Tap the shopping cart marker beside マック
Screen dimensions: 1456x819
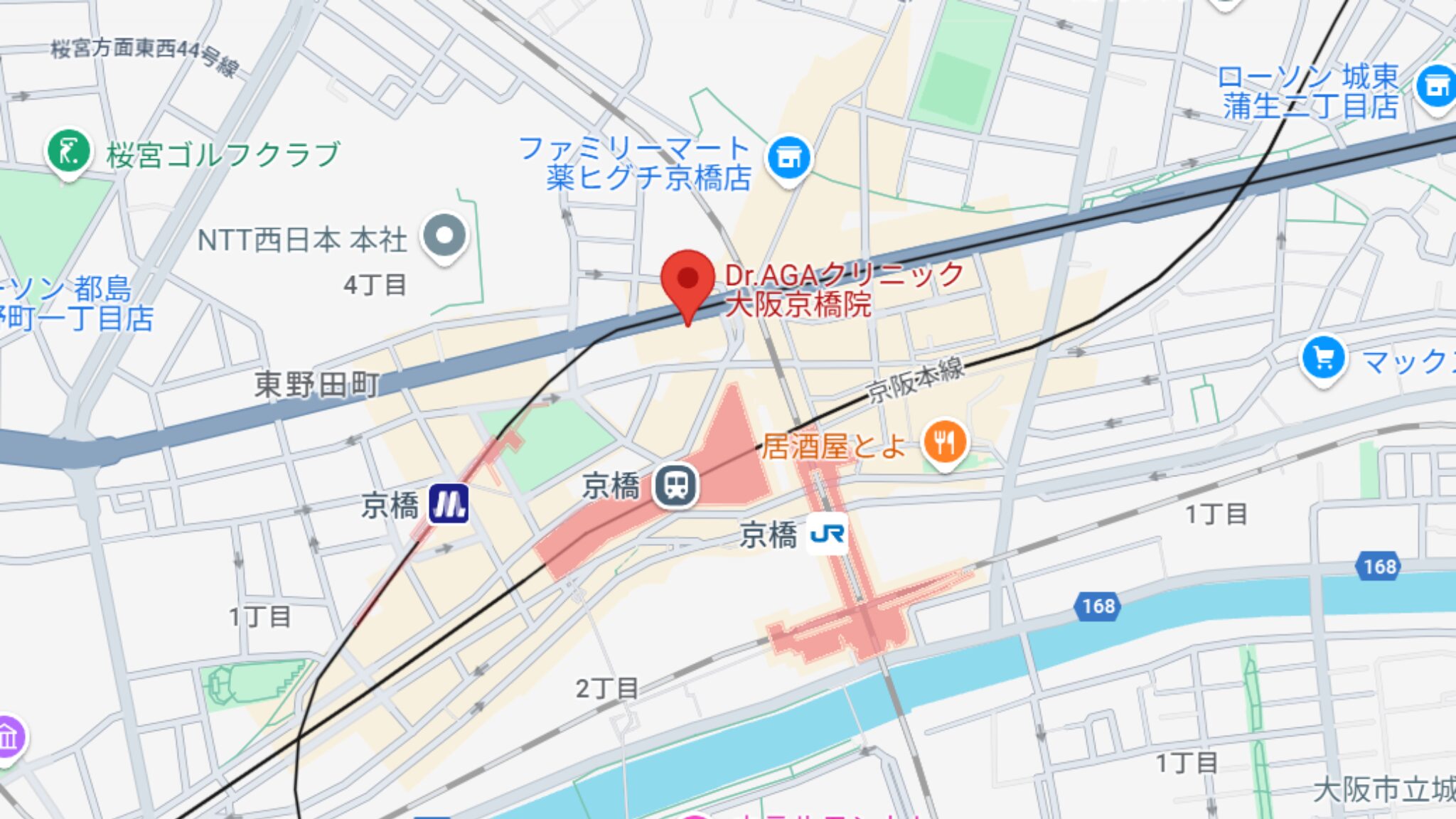1323,358
